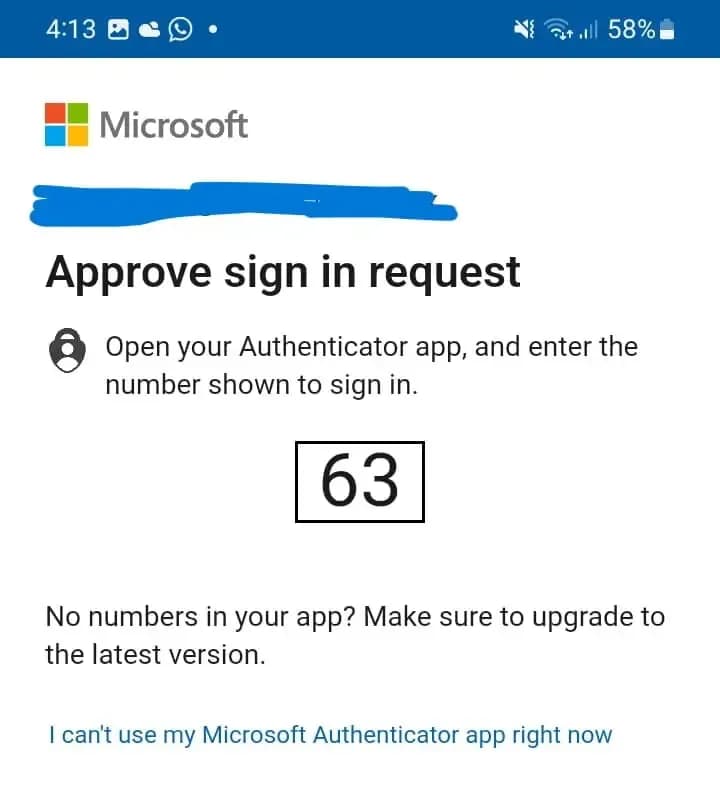Select the user avatar icon
This screenshot has height=785, width=720.
[67, 350]
